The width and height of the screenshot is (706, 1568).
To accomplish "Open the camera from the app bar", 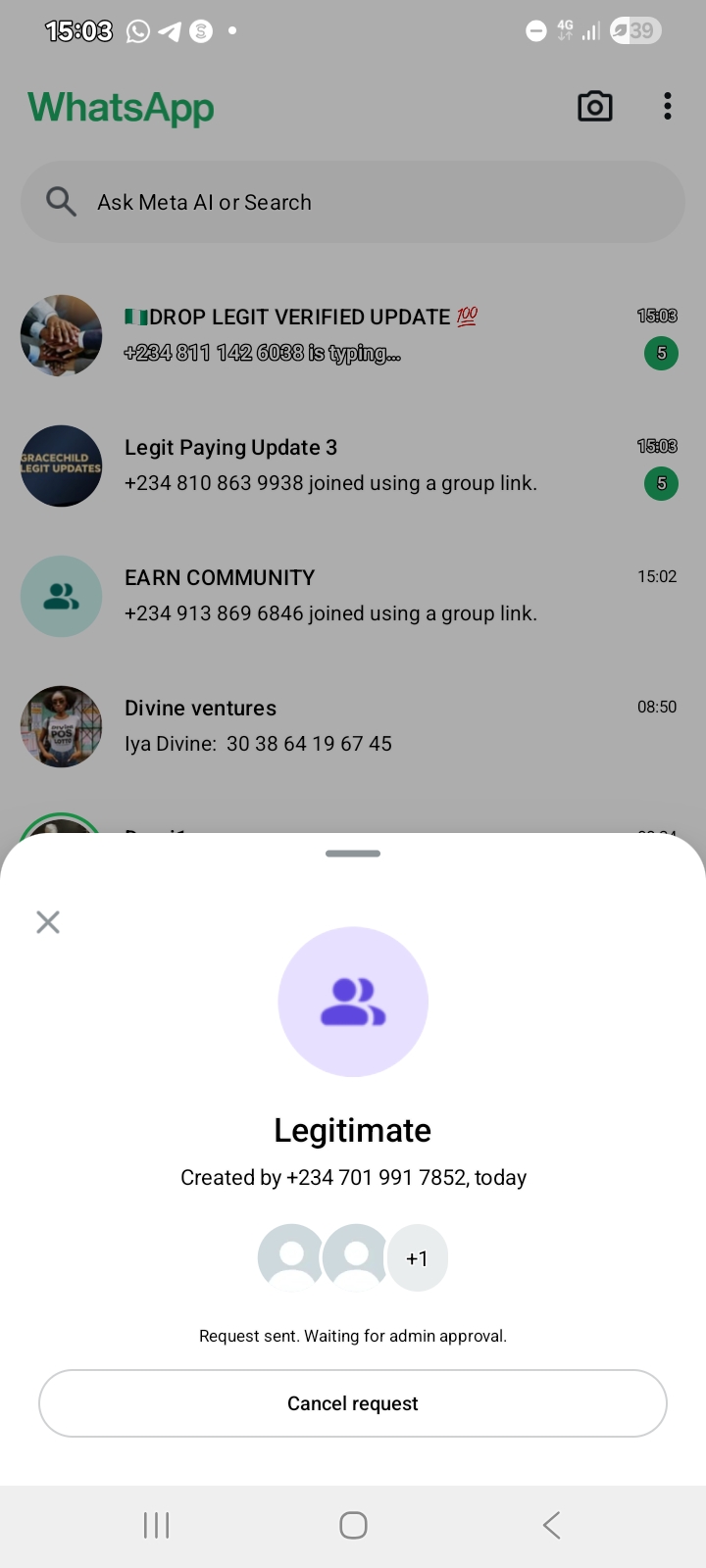I will (x=595, y=107).
